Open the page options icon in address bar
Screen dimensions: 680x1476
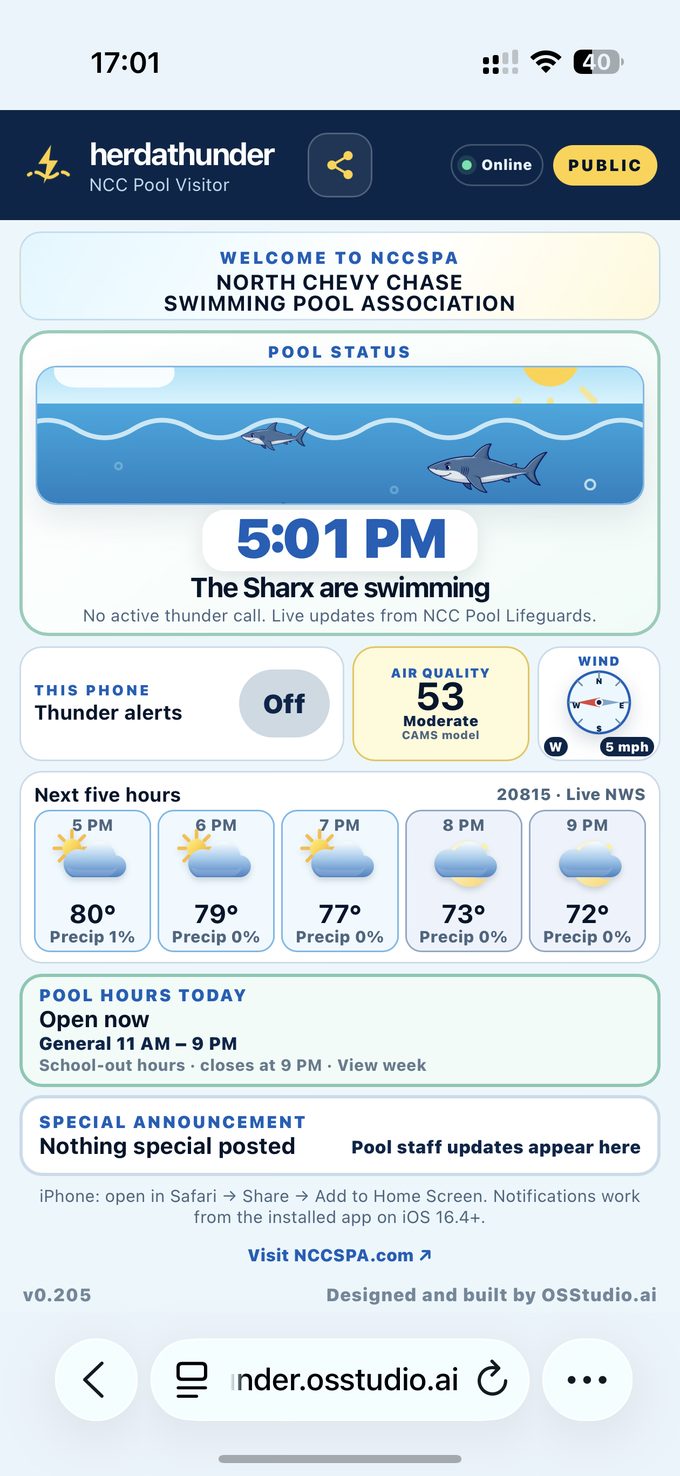point(191,1380)
